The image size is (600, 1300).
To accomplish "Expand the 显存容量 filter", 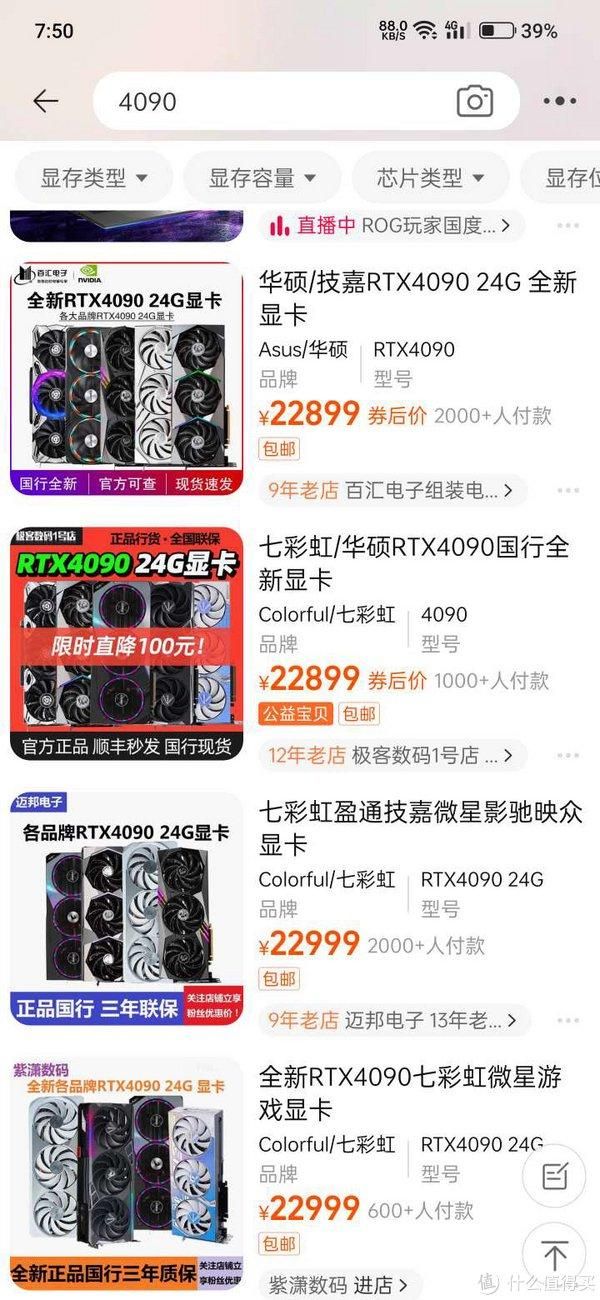I will pos(262,179).
